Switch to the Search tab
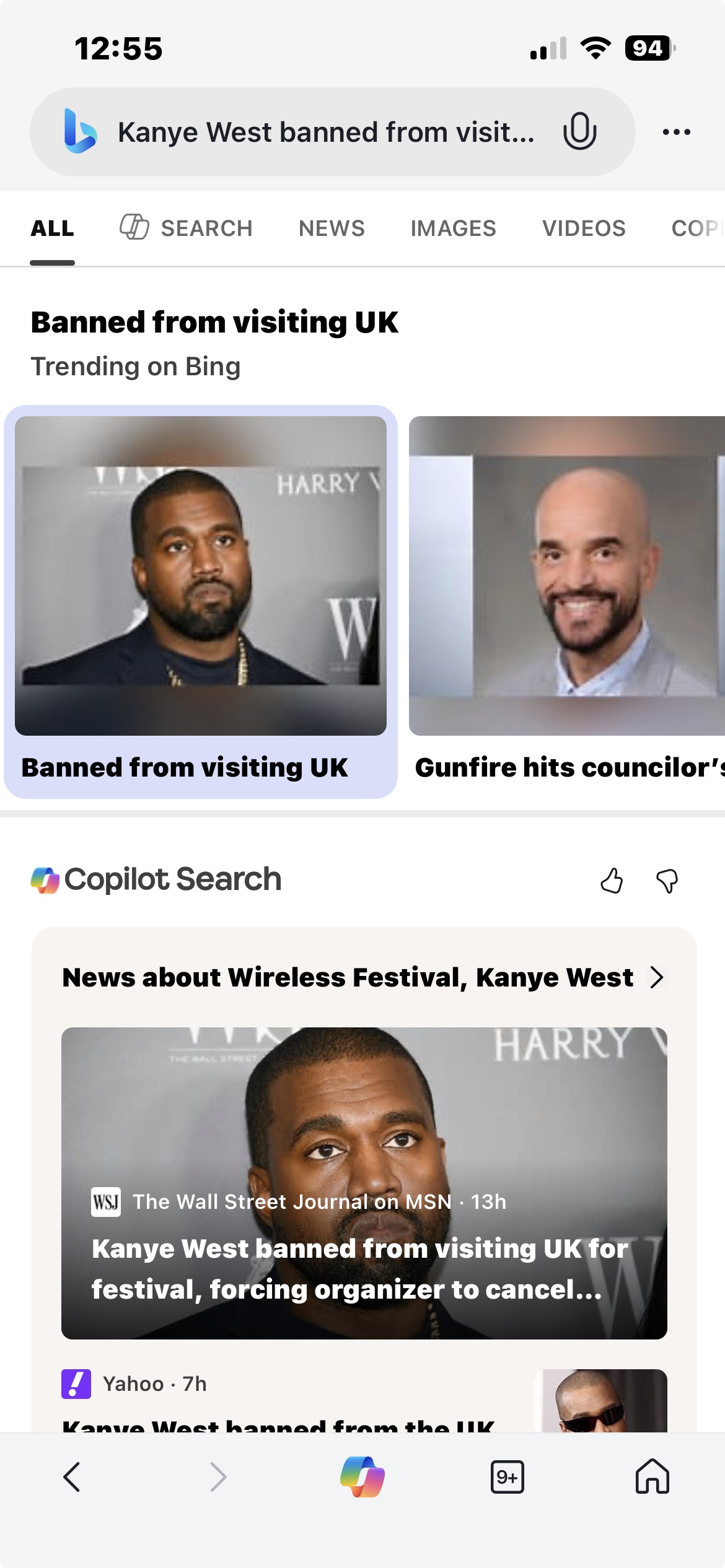This screenshot has height=1568, width=725. [x=187, y=229]
